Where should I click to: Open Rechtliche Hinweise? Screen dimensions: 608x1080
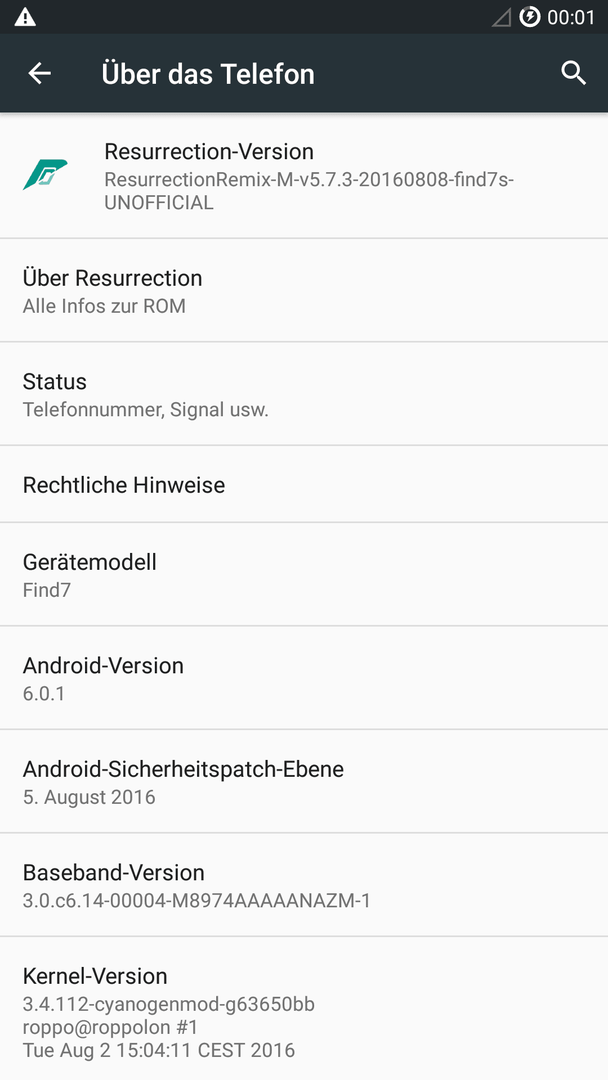click(304, 484)
